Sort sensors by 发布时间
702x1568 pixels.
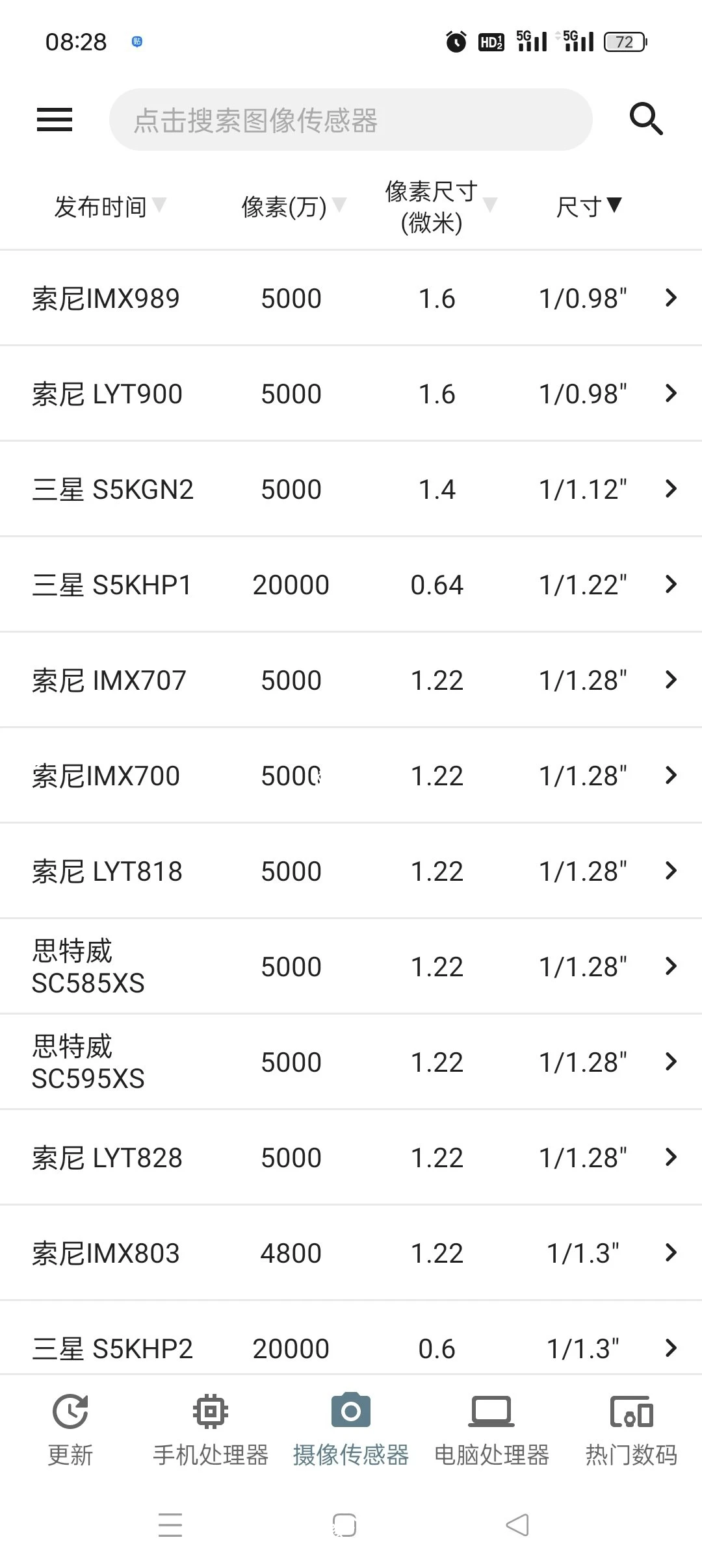pos(109,207)
